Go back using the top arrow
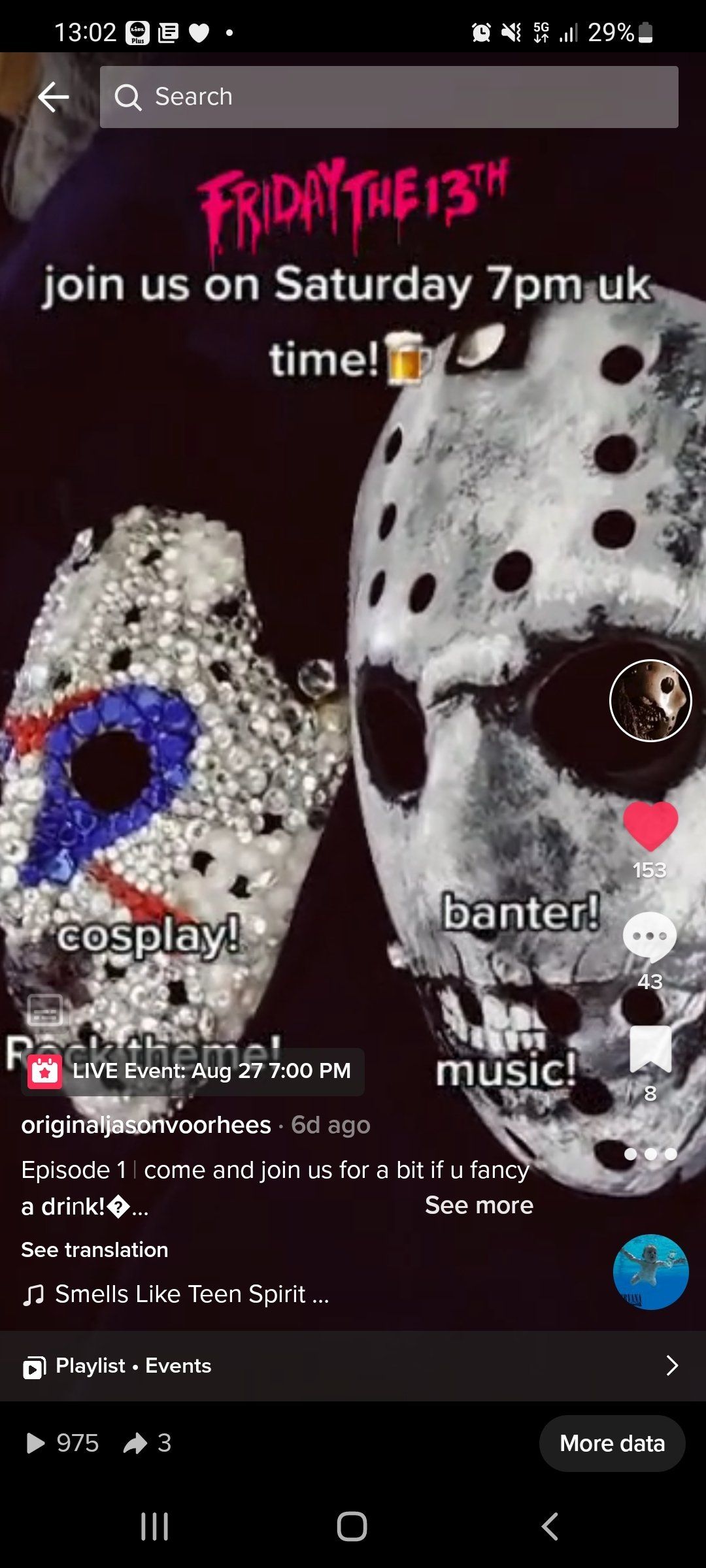 [54, 97]
